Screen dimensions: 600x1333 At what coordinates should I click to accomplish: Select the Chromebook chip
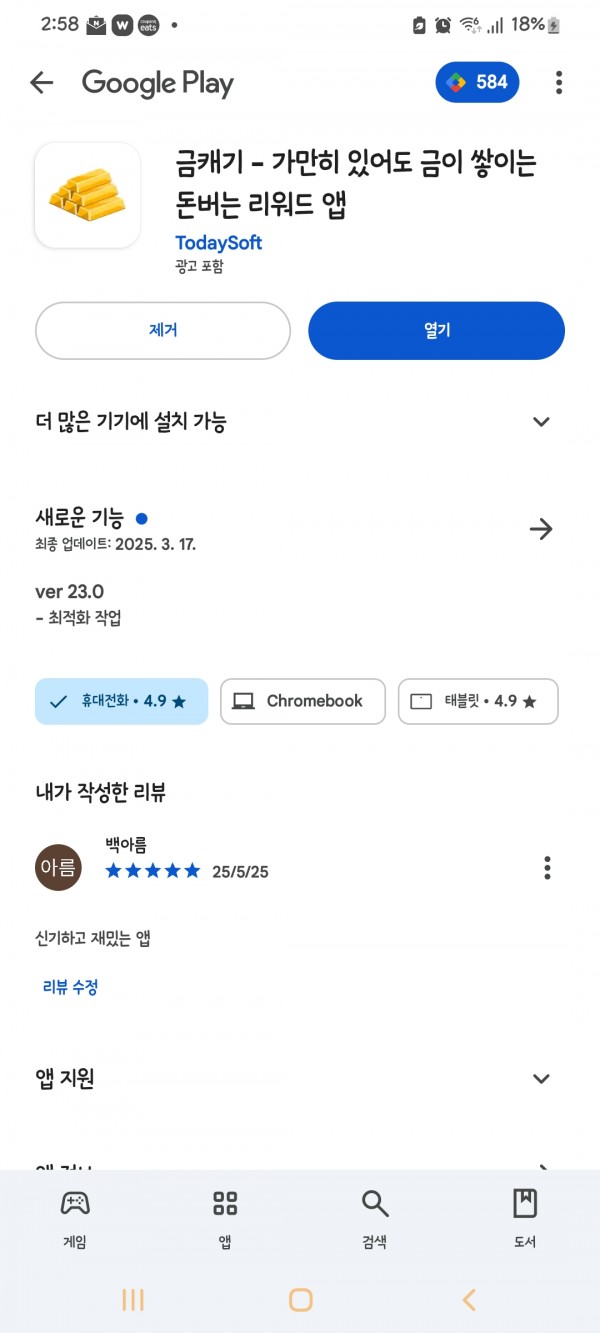click(x=303, y=701)
